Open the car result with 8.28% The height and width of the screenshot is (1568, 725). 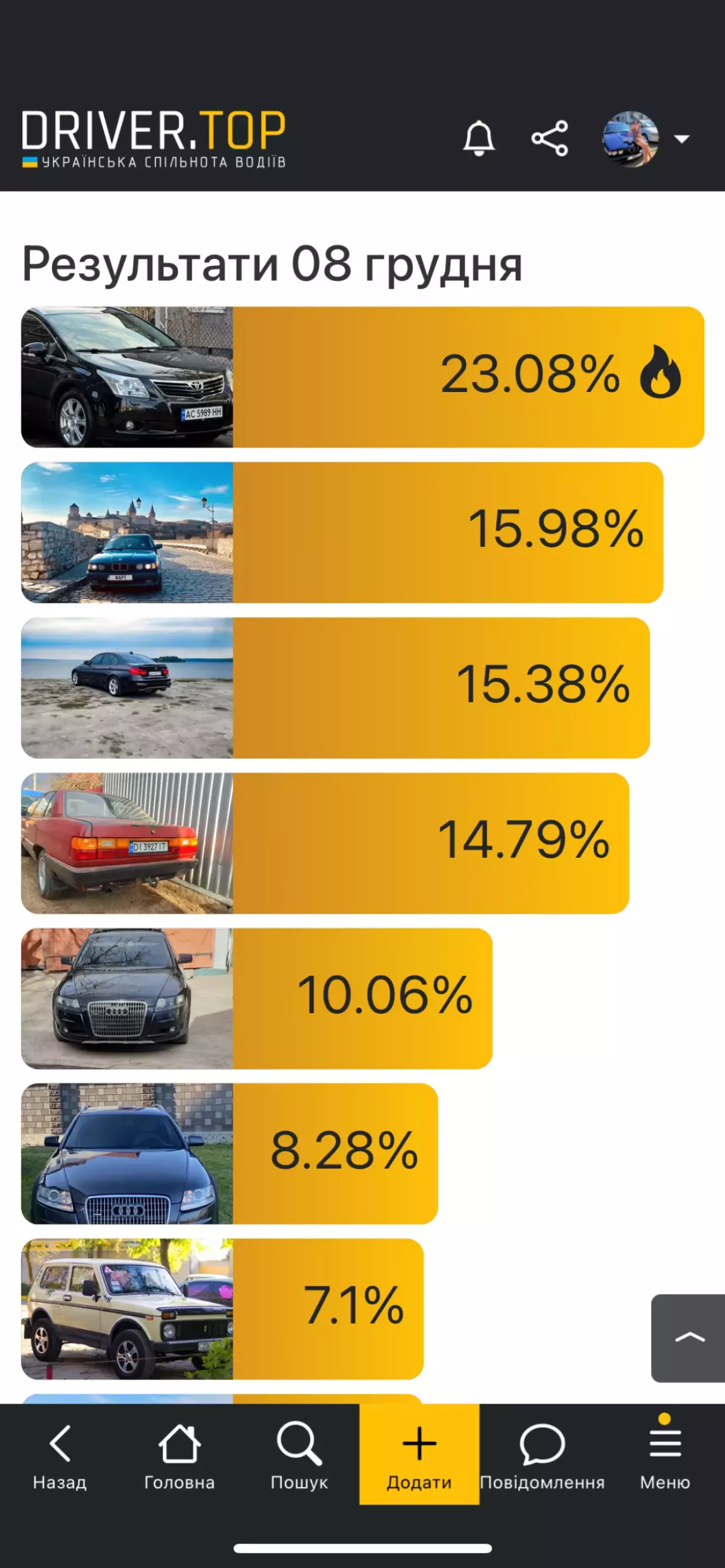(229, 1154)
